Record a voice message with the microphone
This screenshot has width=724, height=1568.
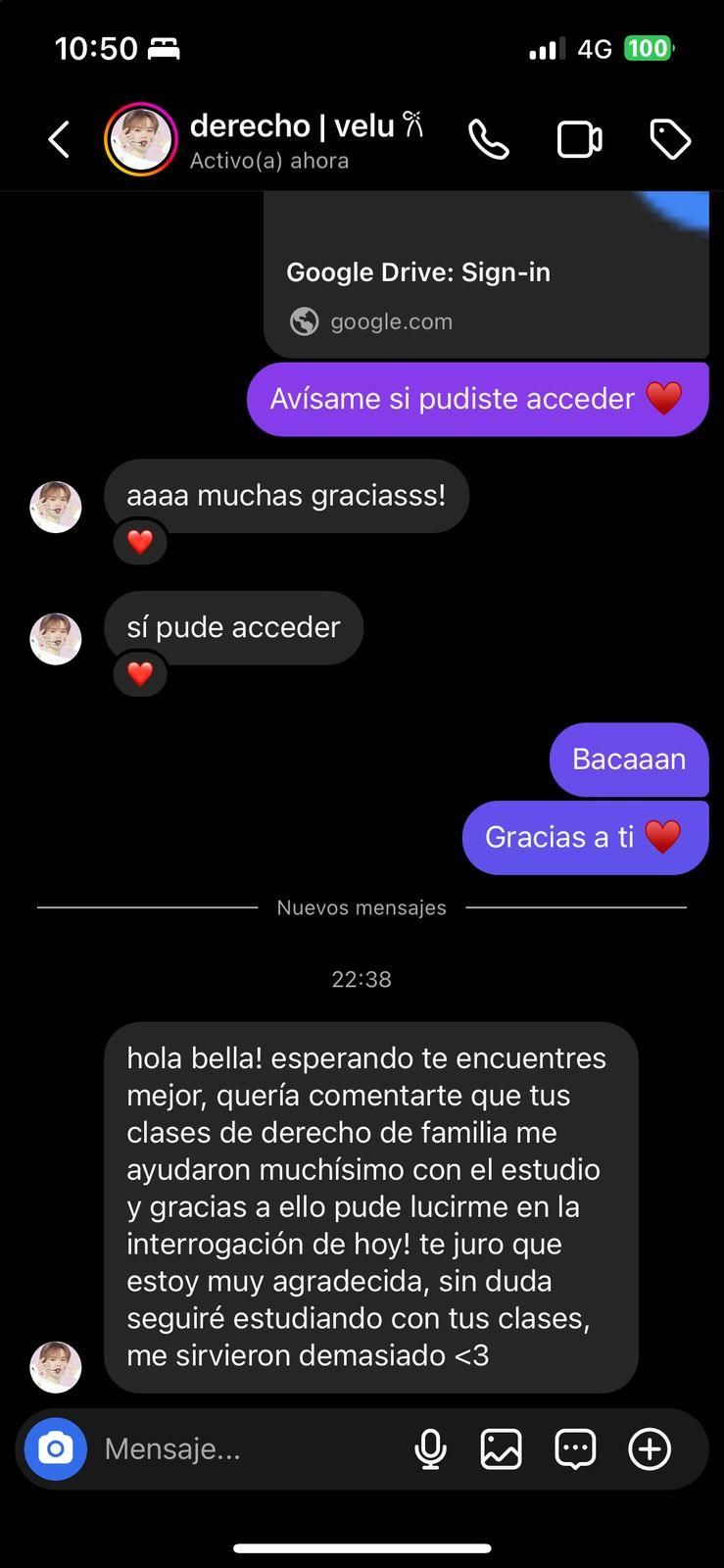[x=430, y=1448]
